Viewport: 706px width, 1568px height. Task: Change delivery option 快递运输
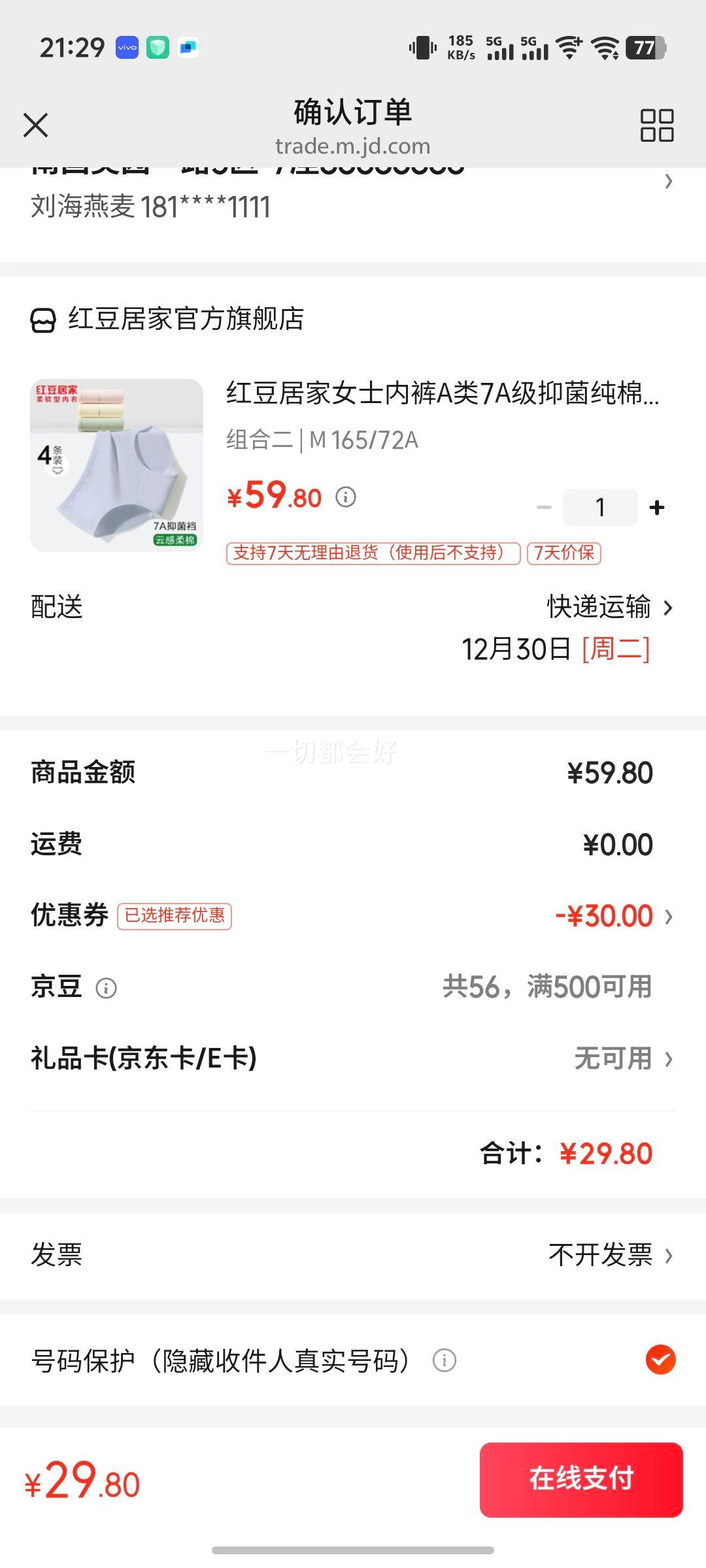[x=609, y=608]
